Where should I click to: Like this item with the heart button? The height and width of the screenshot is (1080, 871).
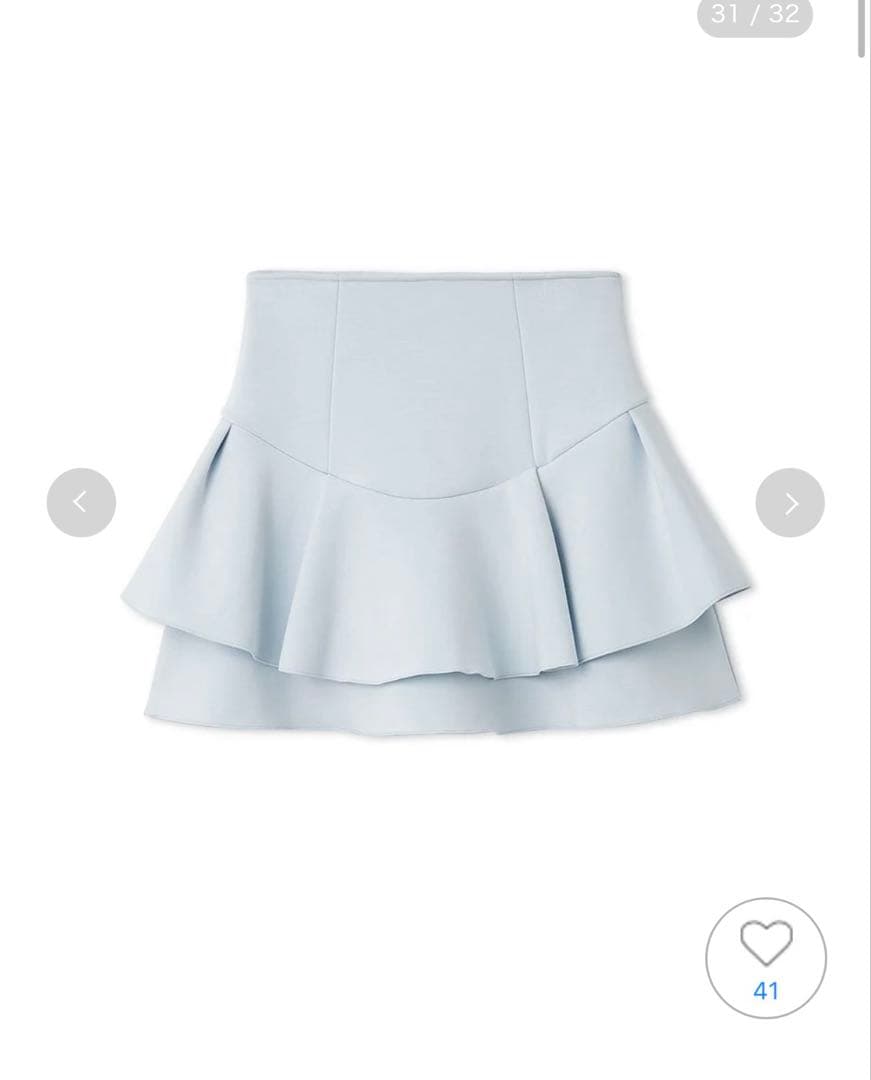point(766,957)
